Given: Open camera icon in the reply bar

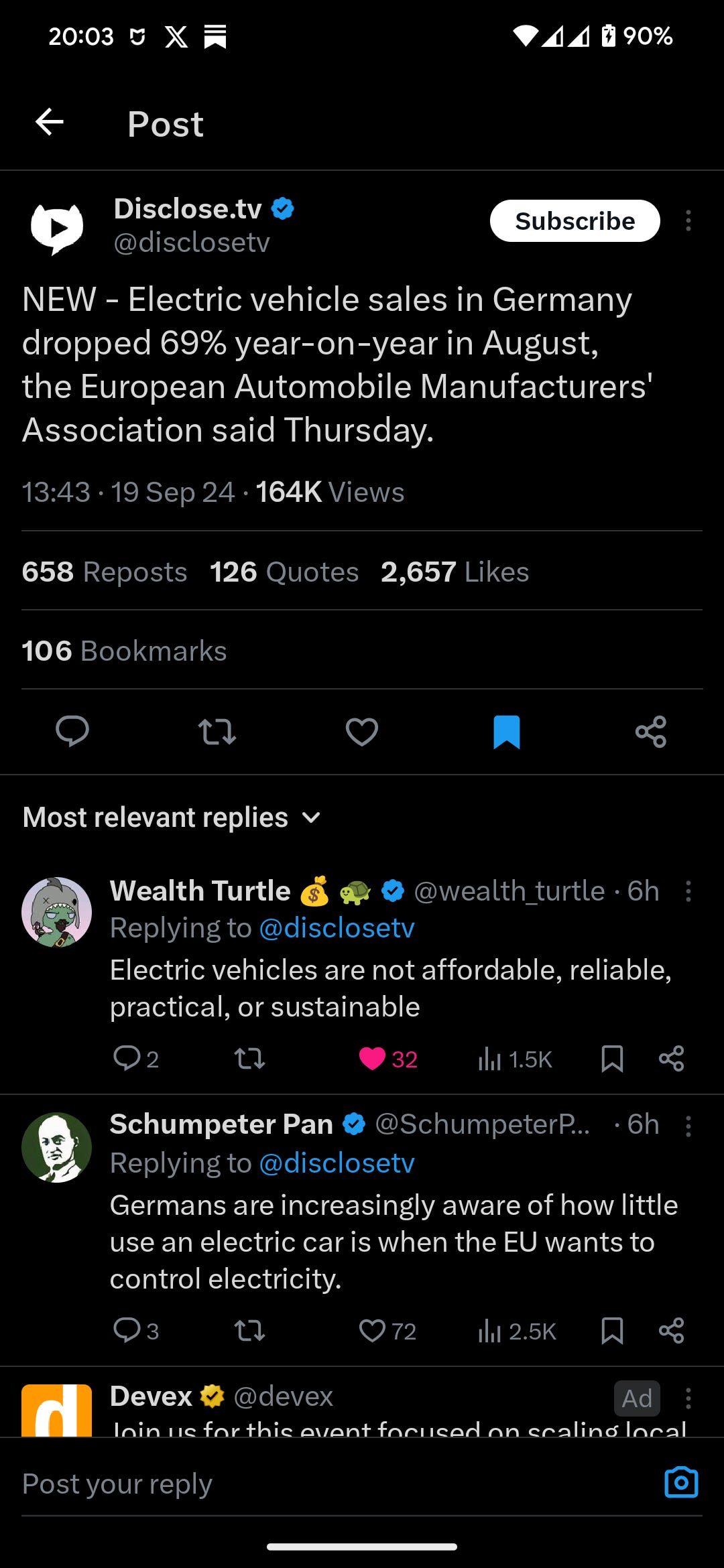Looking at the screenshot, I should pyautogui.click(x=681, y=1483).
